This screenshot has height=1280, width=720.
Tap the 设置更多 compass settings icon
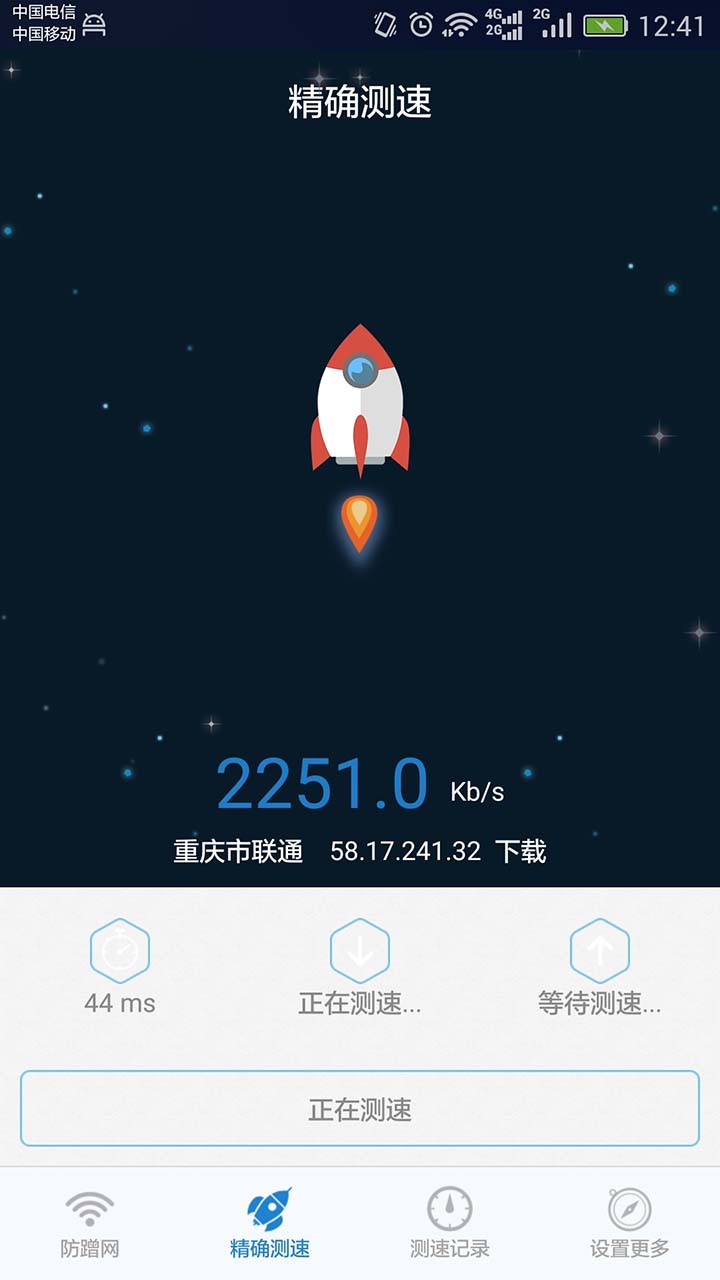630,1211
